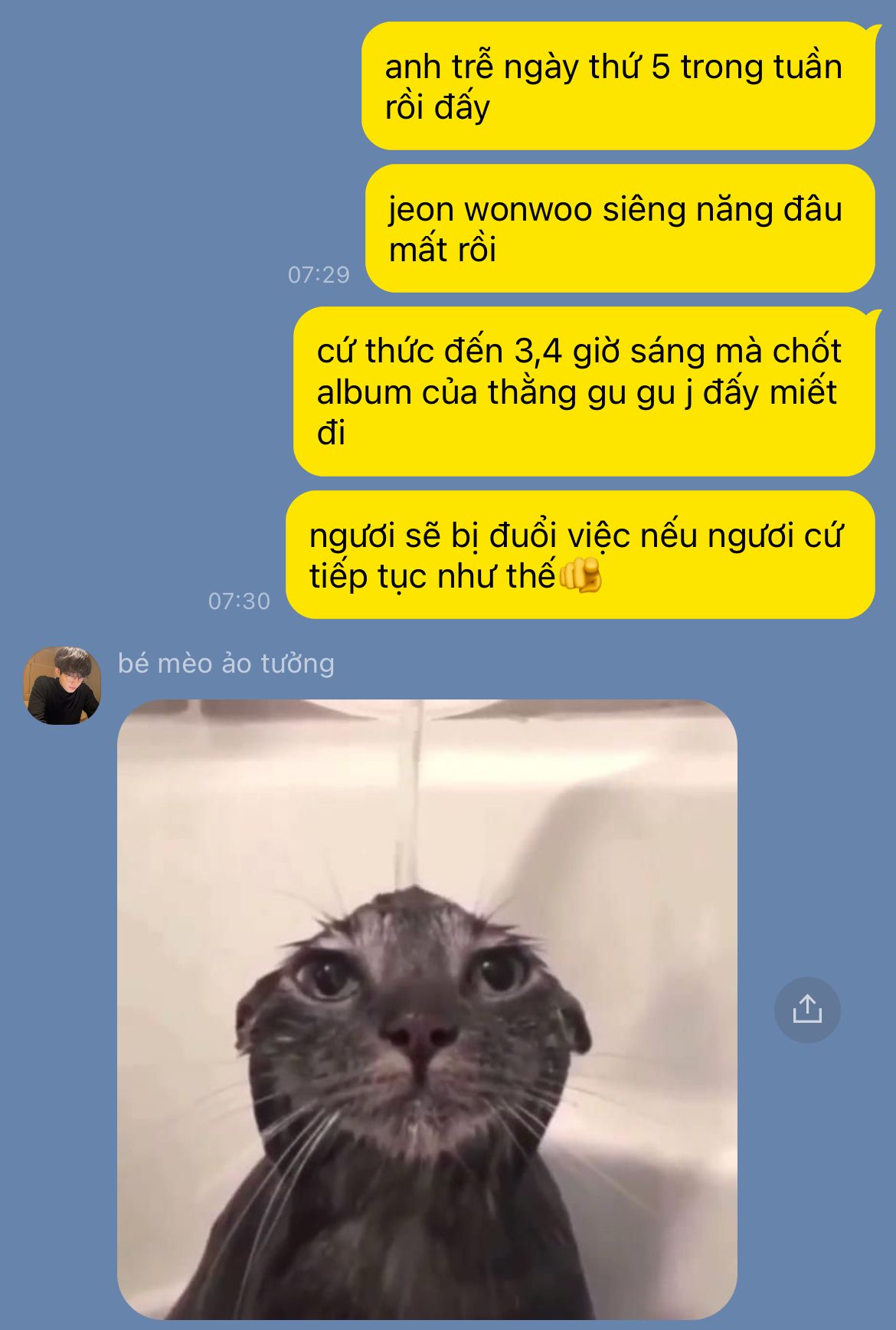Share the wet cat photo
Image resolution: width=896 pixels, height=1330 pixels.
[807, 1010]
